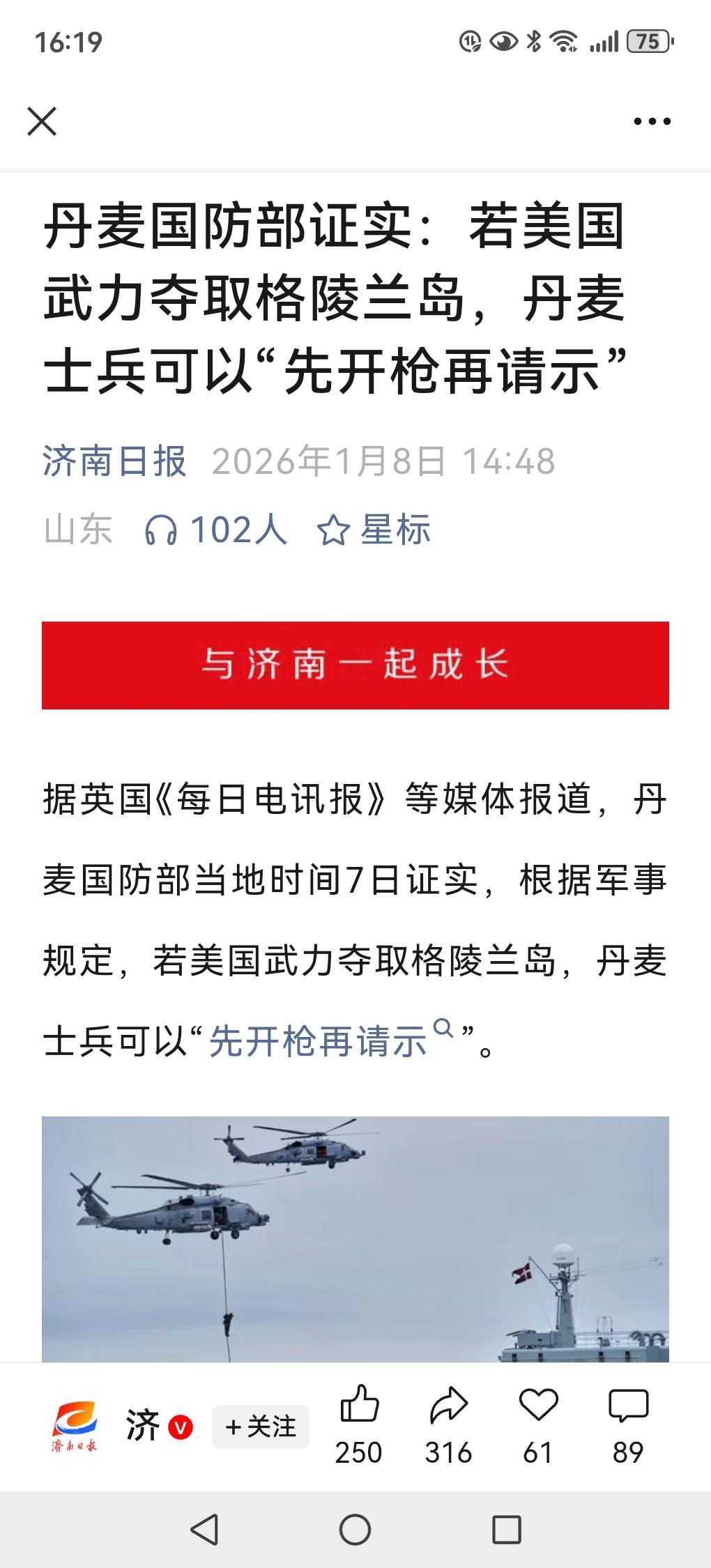The width and height of the screenshot is (711, 1568).
Task: Open the helicopters and warship photo
Action: pyautogui.click(x=355, y=1240)
